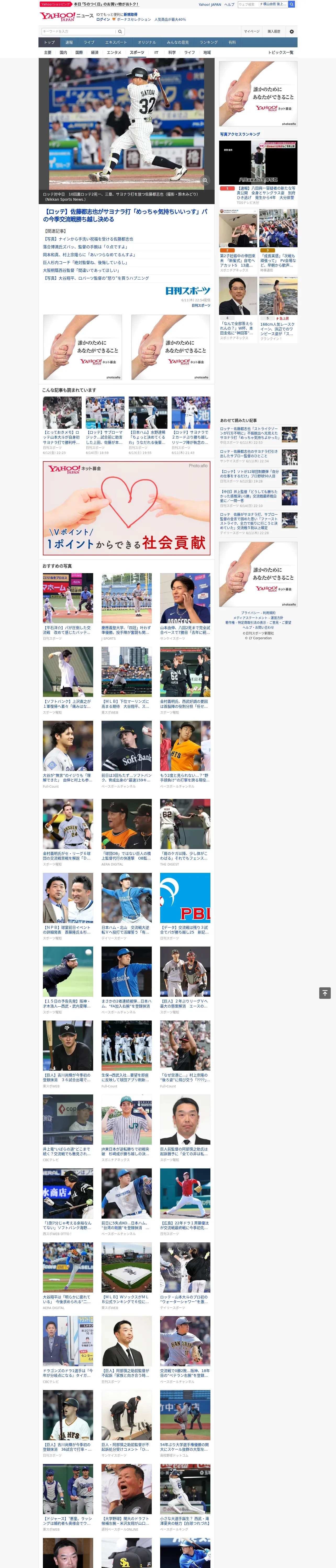Open related link about 岡本和真 and 村上宗隆
This screenshot has height=1568, width=336.
tap(89, 255)
